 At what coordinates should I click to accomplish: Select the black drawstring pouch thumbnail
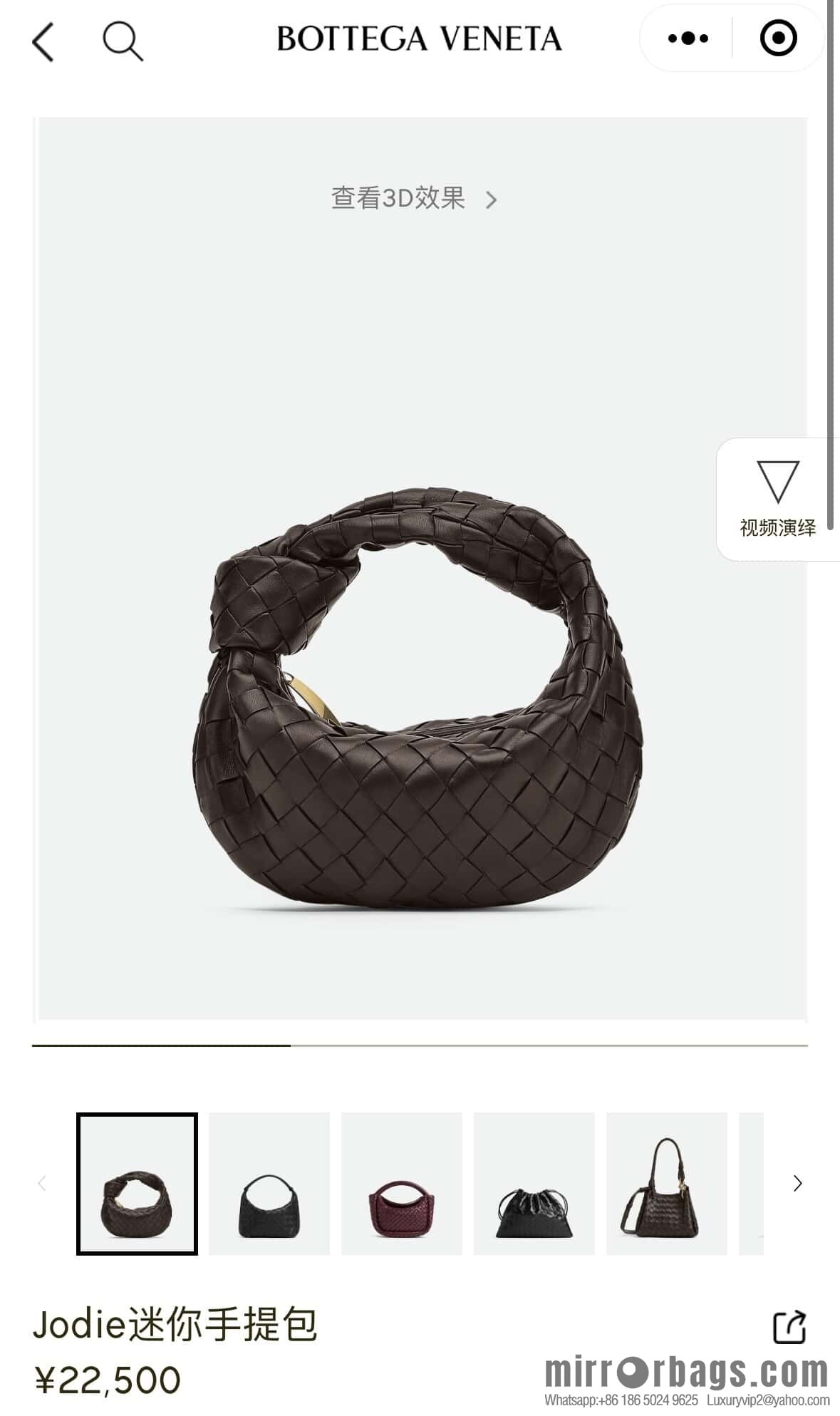click(x=534, y=1184)
